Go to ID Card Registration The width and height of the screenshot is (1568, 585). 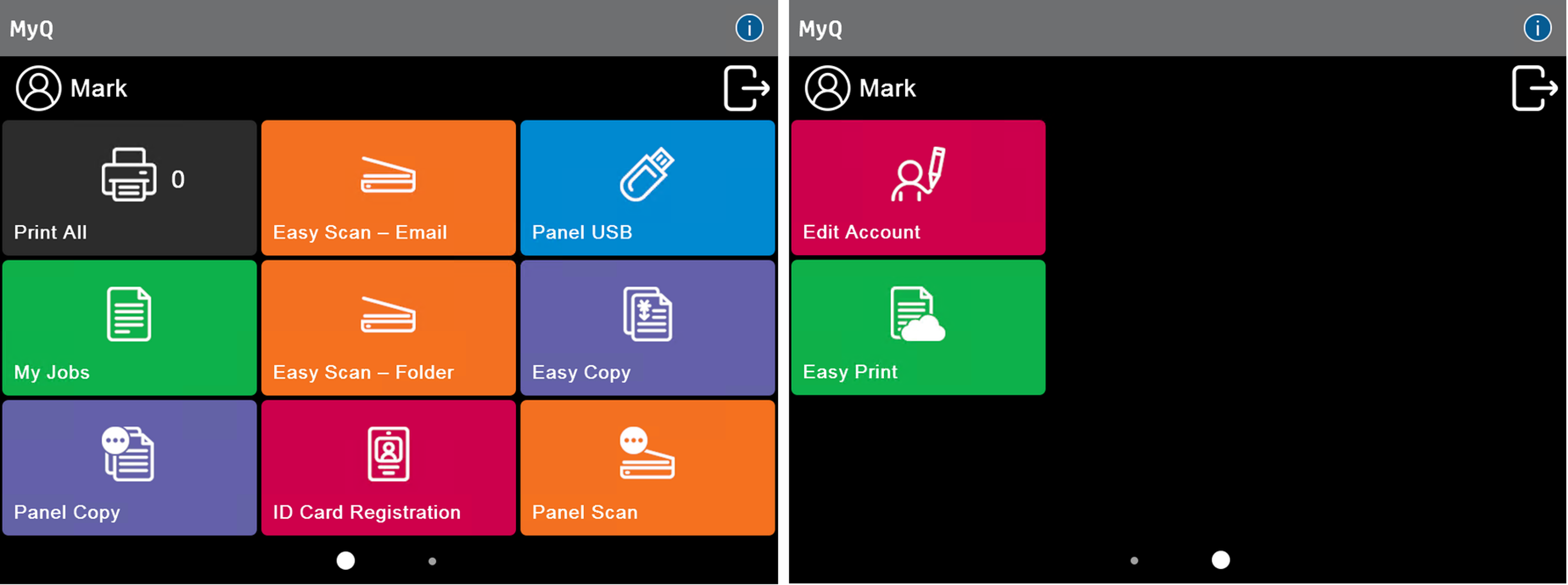click(x=388, y=468)
